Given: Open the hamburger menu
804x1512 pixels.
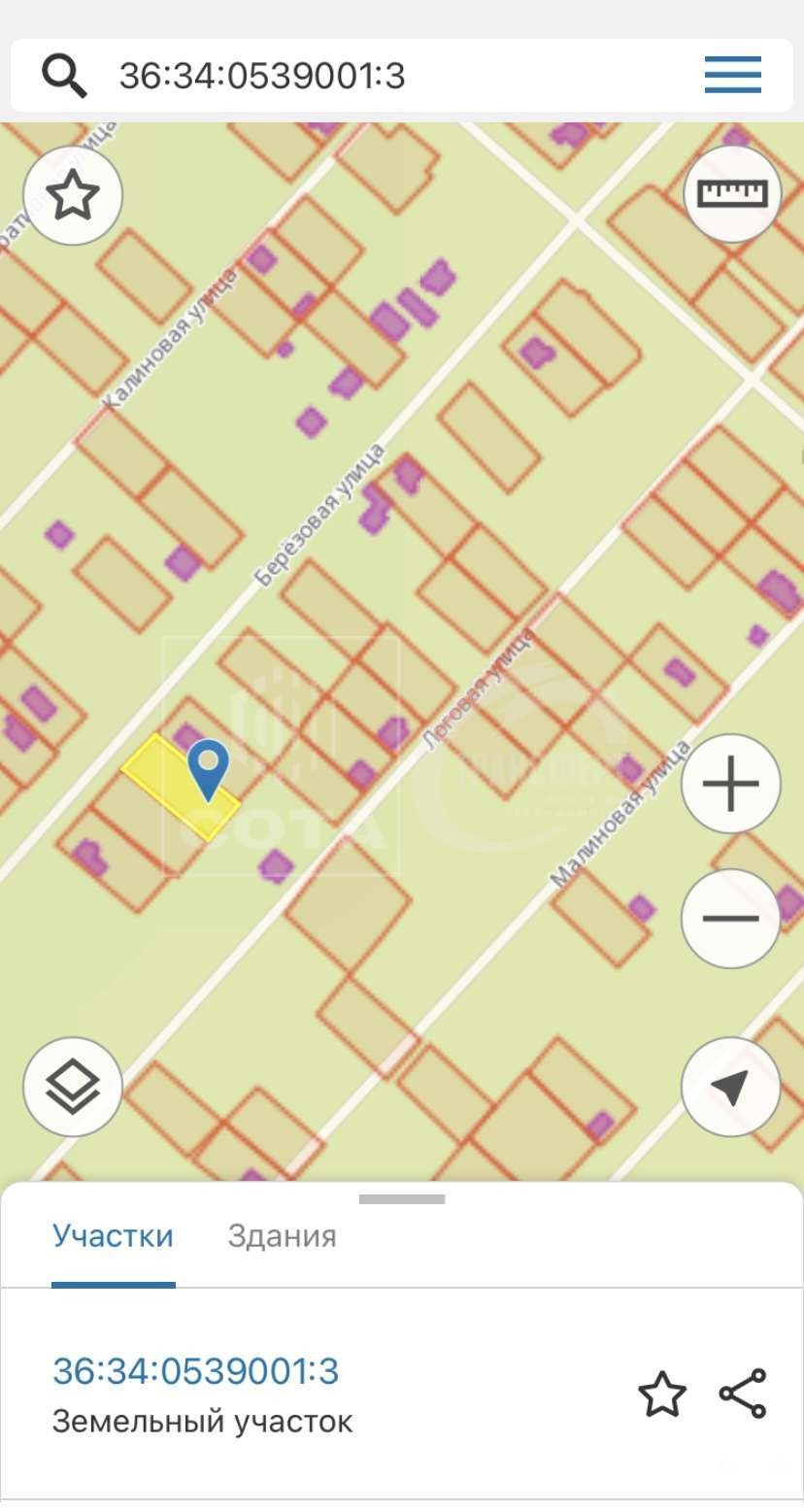Looking at the screenshot, I should (732, 75).
